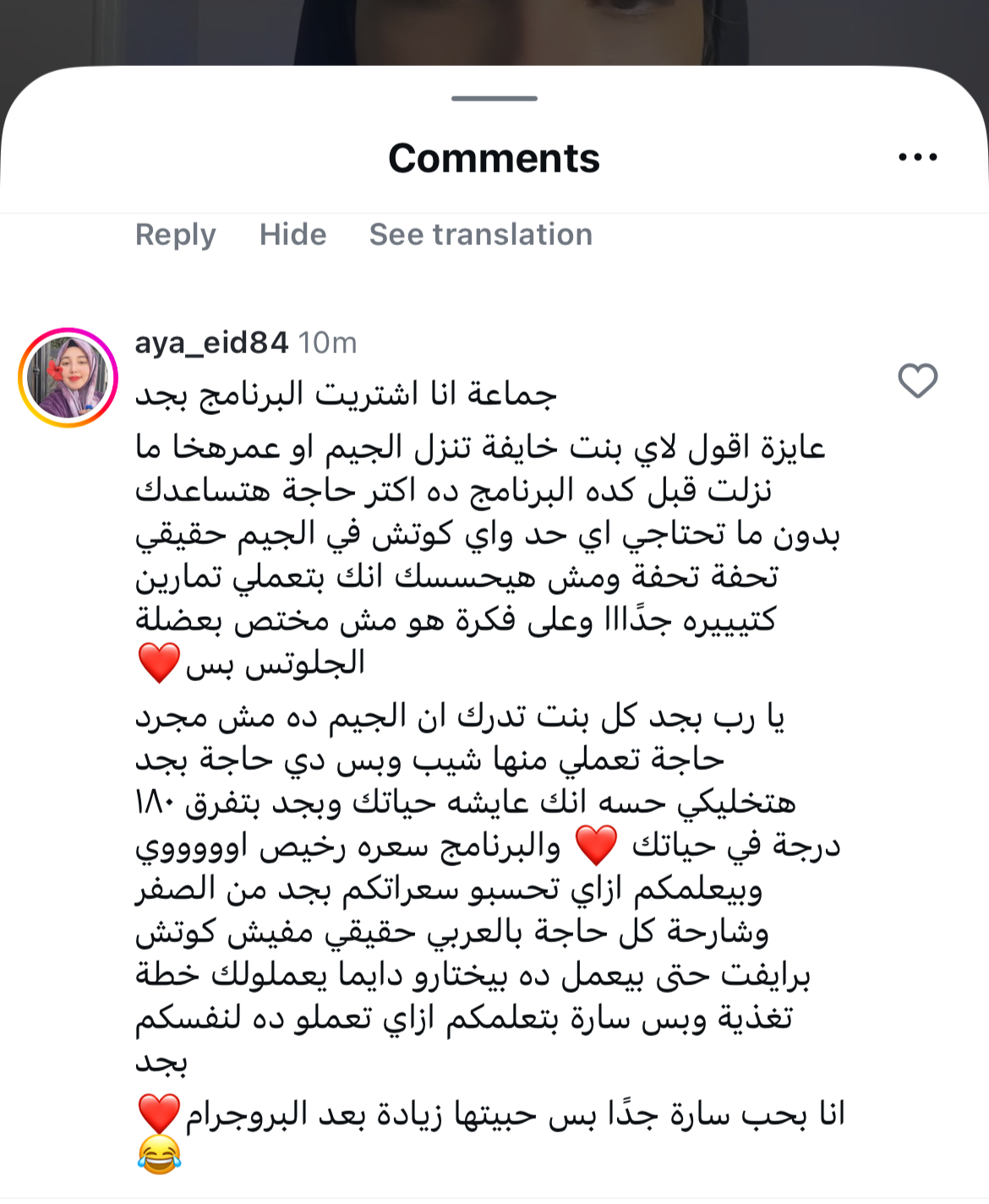
Task: Hide the comment above aya_eid84
Action: pos(292,234)
